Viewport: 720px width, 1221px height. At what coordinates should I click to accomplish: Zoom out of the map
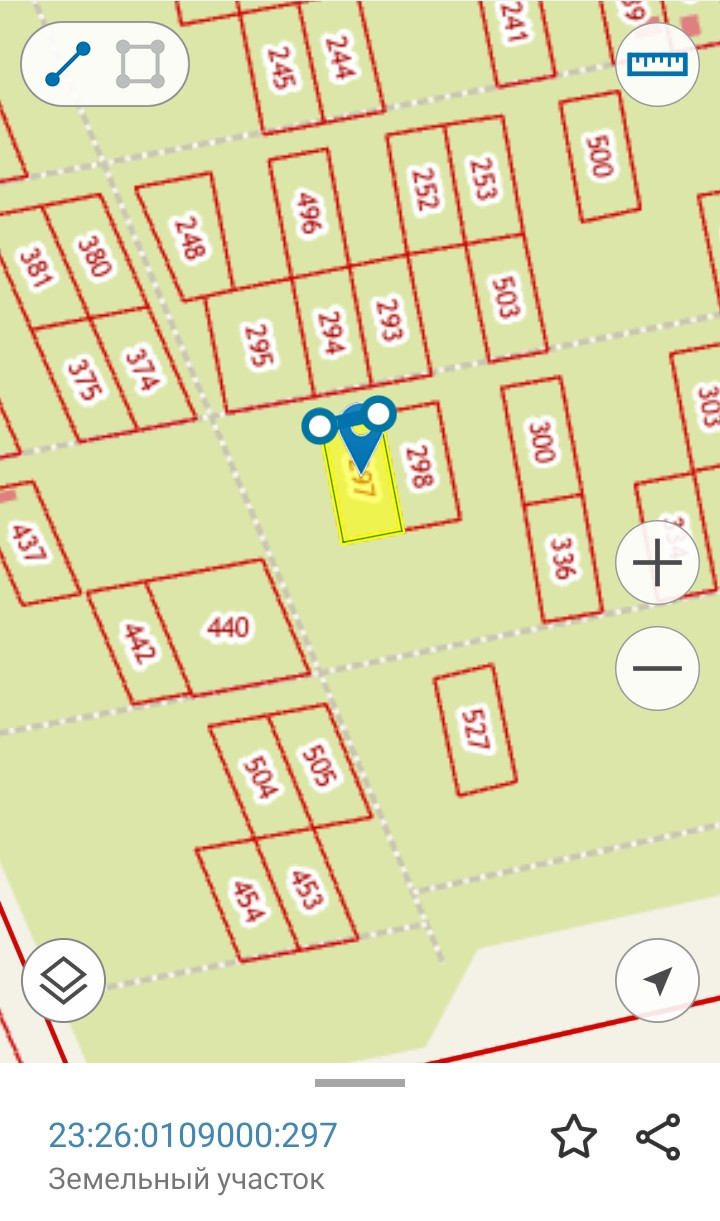click(657, 668)
